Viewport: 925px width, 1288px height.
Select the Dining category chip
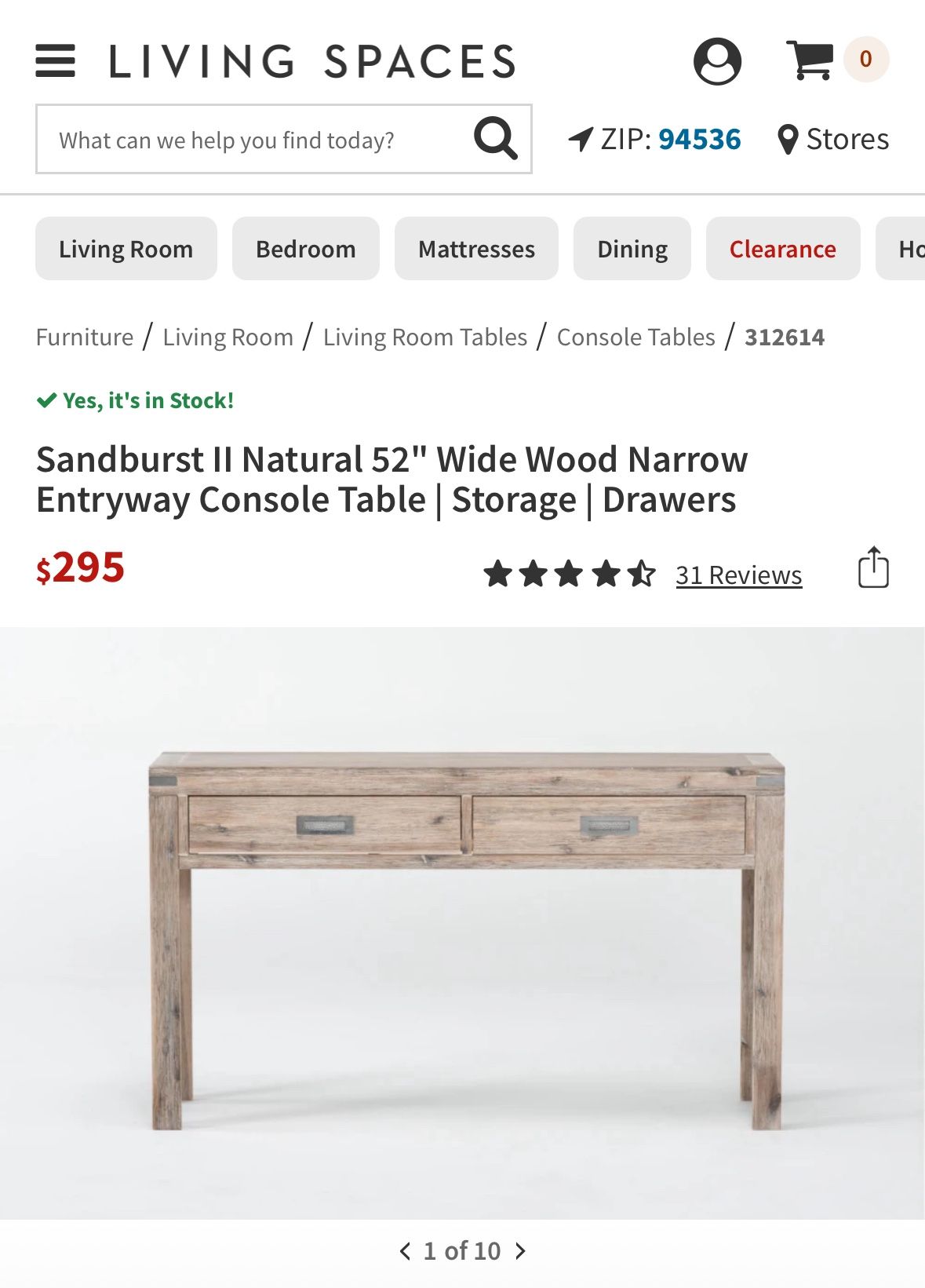pyautogui.click(x=632, y=249)
